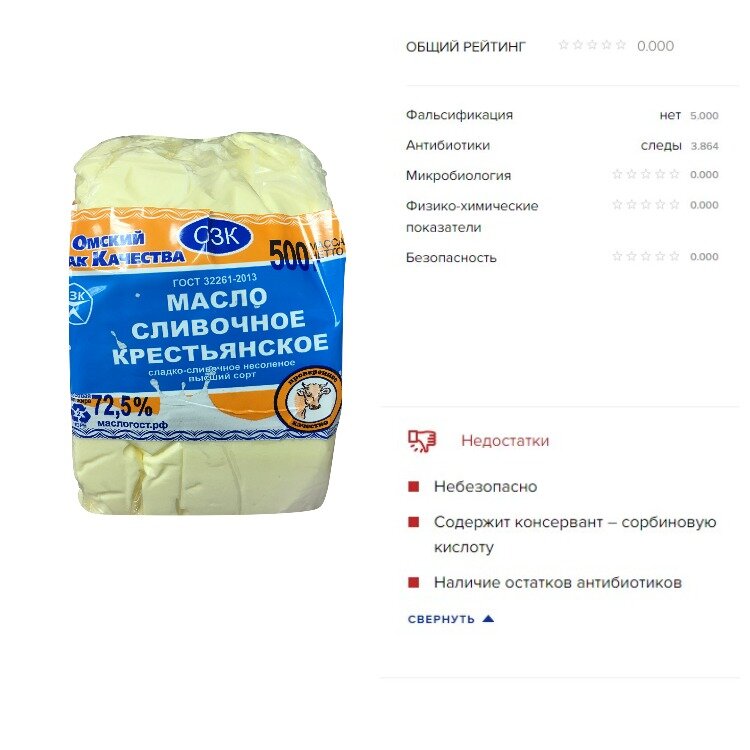Collapse the Недостатки list via Свернуть
Screen dimensions: 750x750
click(x=449, y=619)
